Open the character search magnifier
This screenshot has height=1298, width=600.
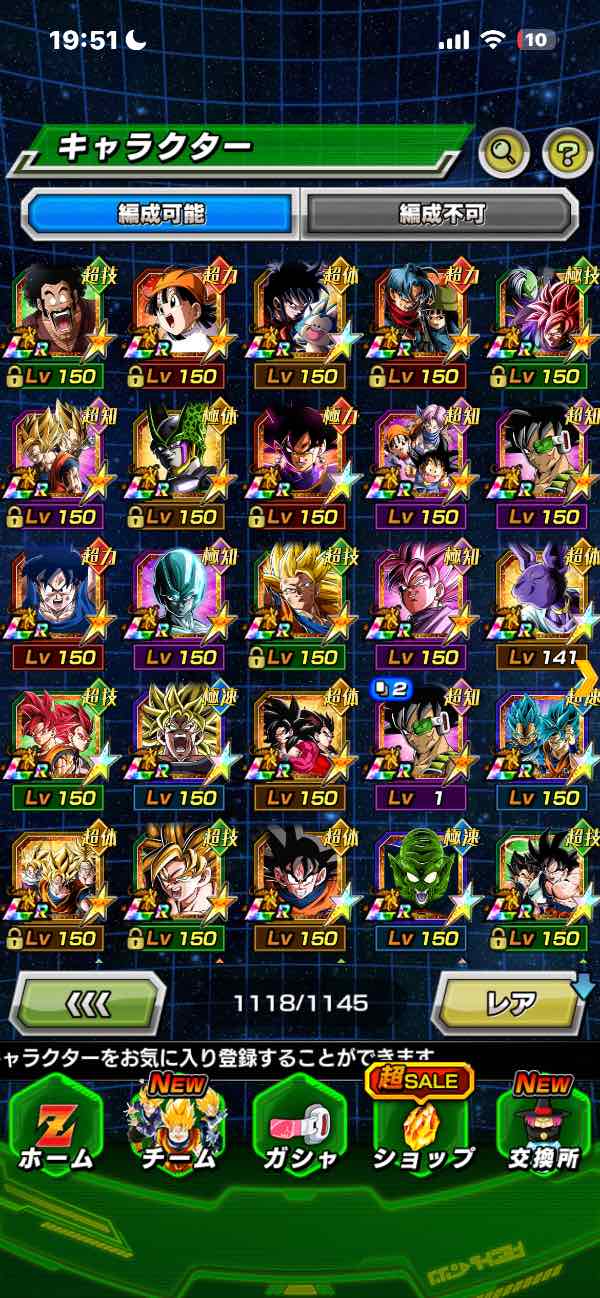point(504,153)
